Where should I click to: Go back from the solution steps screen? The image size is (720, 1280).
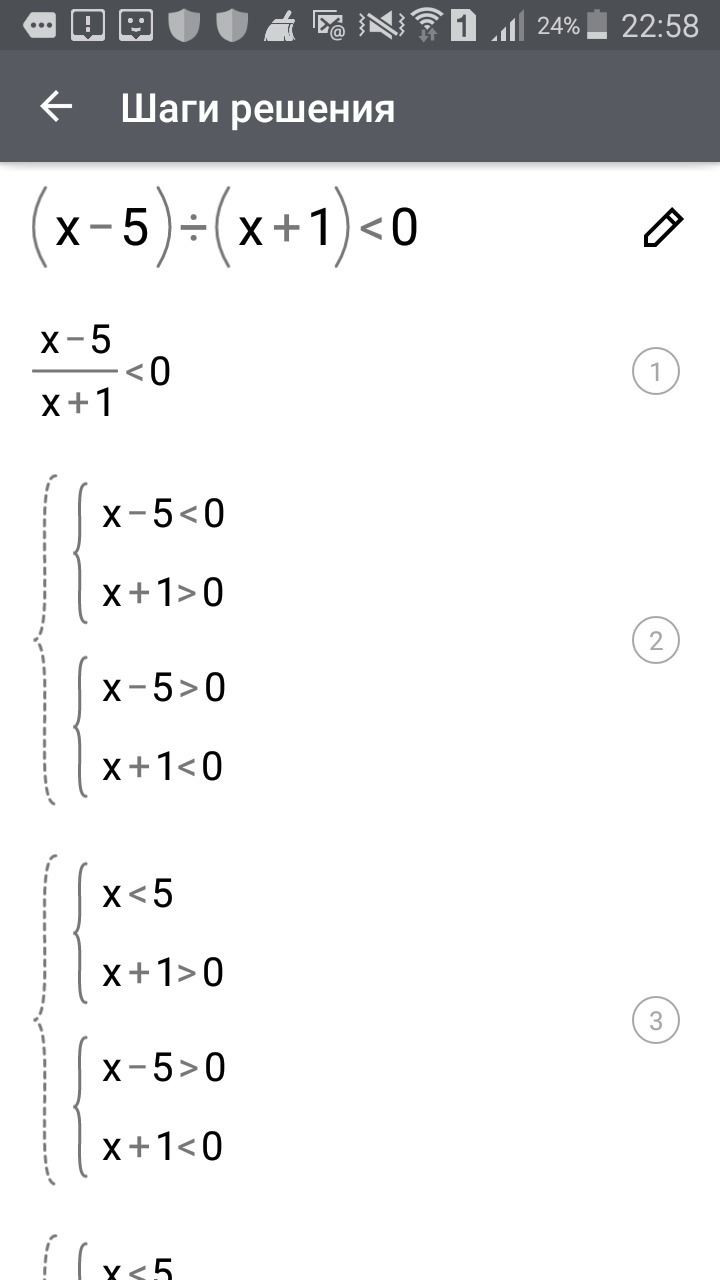point(57,107)
